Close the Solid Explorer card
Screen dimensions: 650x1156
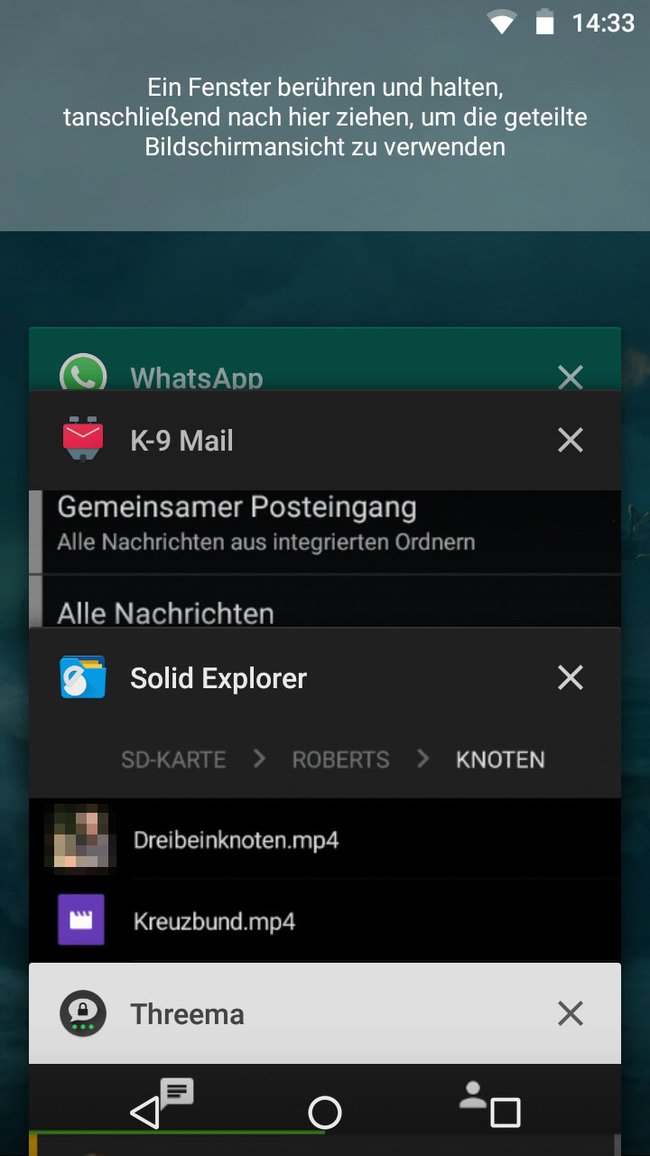click(570, 678)
